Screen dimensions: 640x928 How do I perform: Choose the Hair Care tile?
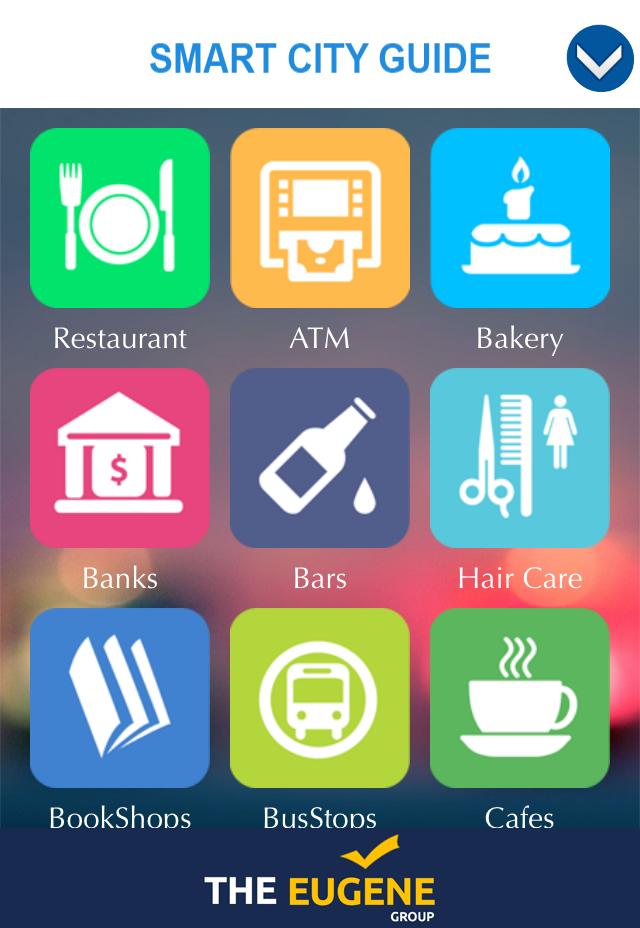coord(520,458)
